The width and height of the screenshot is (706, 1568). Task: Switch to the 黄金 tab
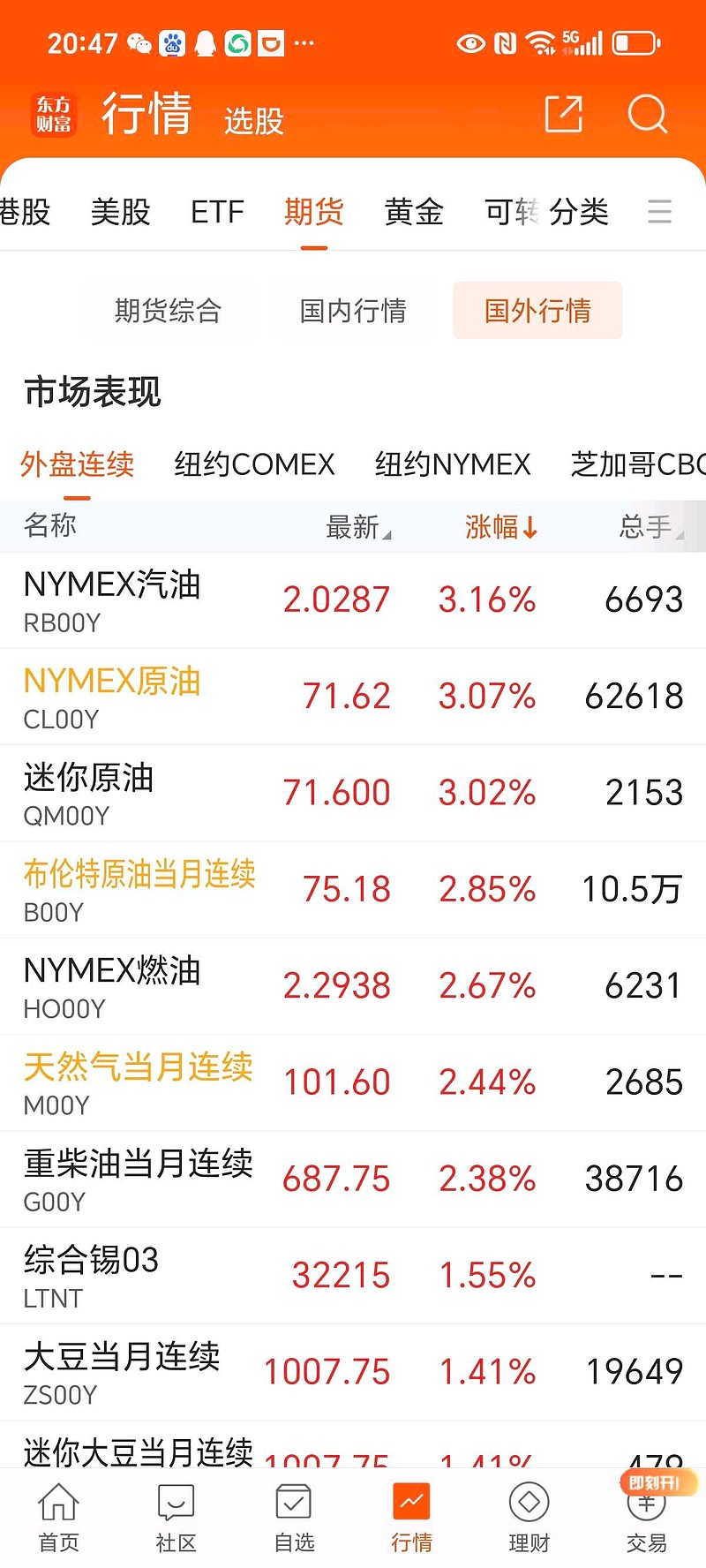(414, 212)
